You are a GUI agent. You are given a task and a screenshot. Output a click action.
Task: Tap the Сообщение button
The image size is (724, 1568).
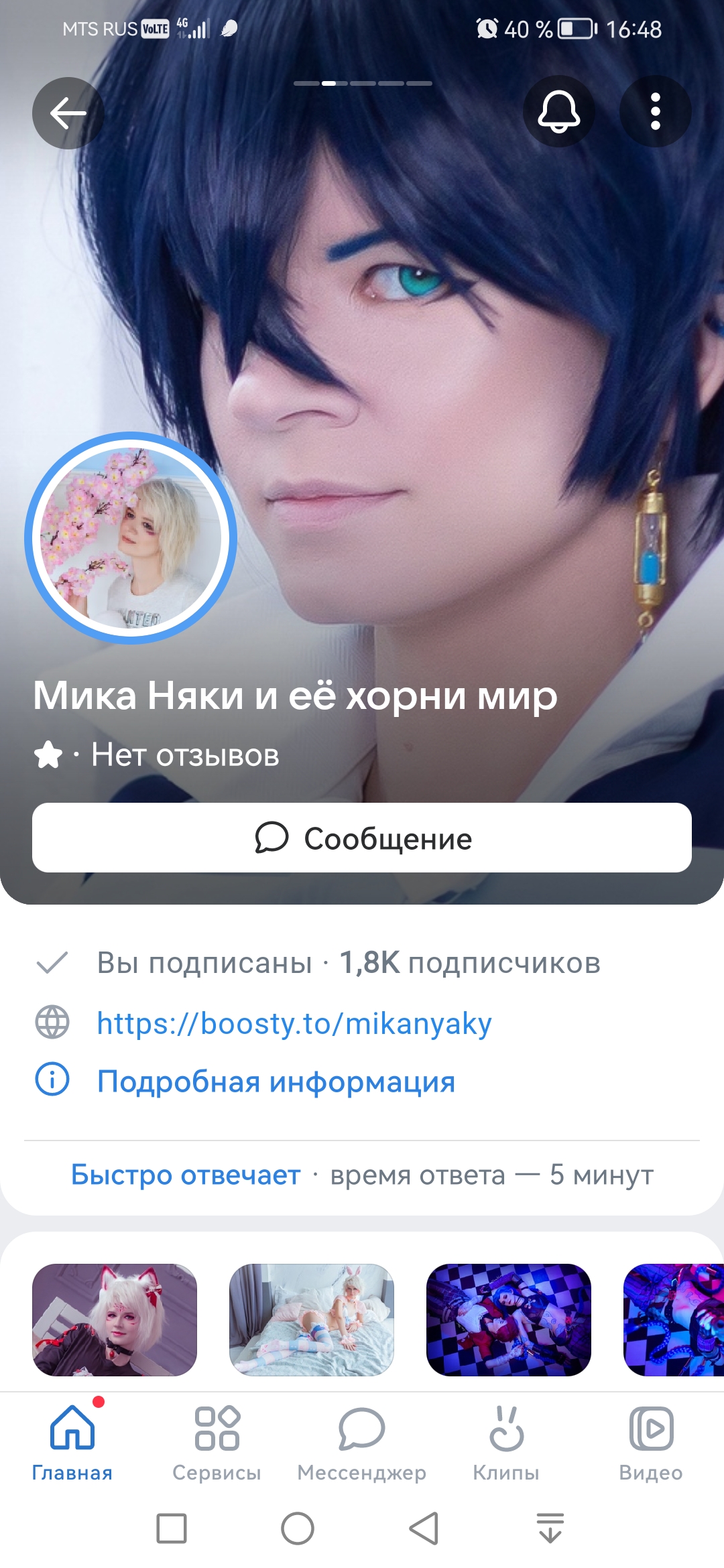(x=362, y=838)
